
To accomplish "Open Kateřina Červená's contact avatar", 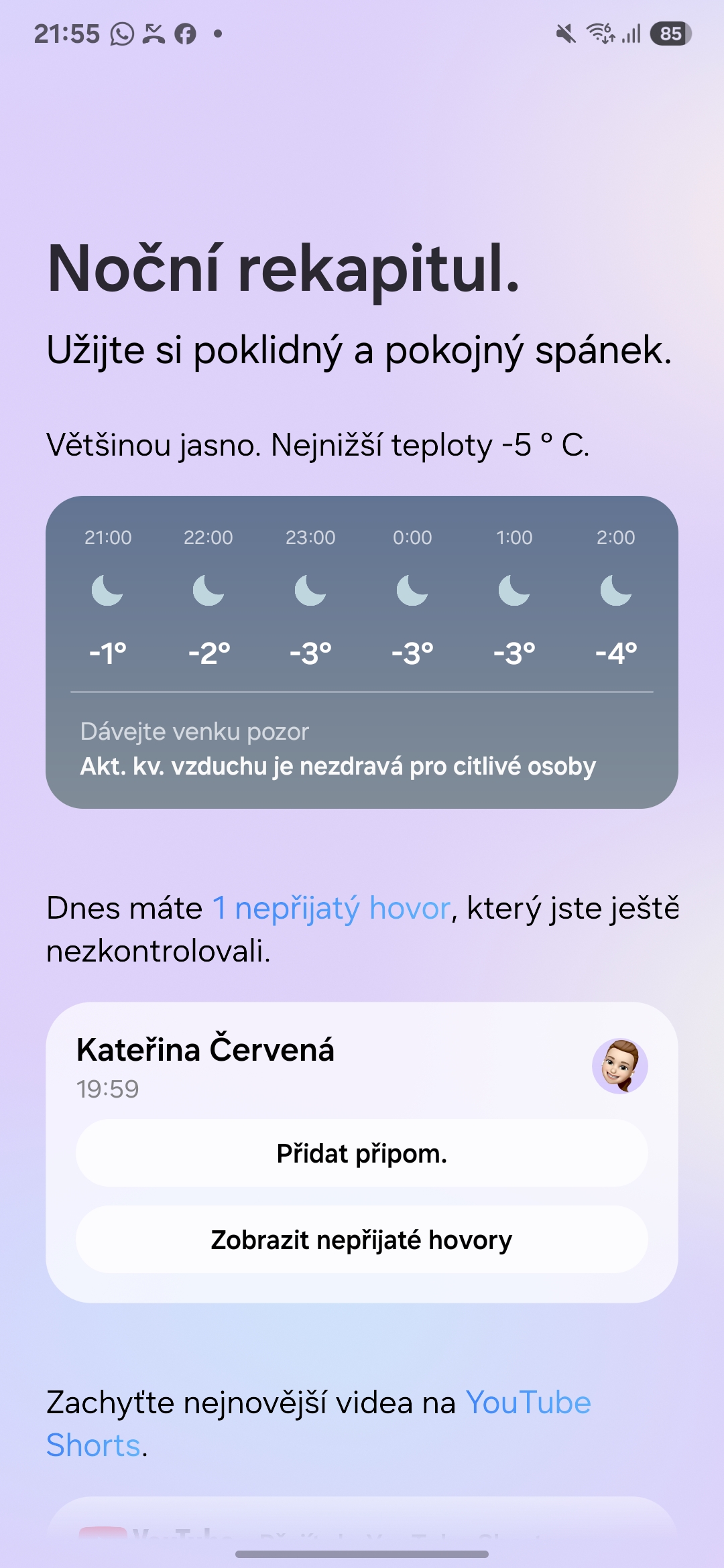I will (619, 1066).
